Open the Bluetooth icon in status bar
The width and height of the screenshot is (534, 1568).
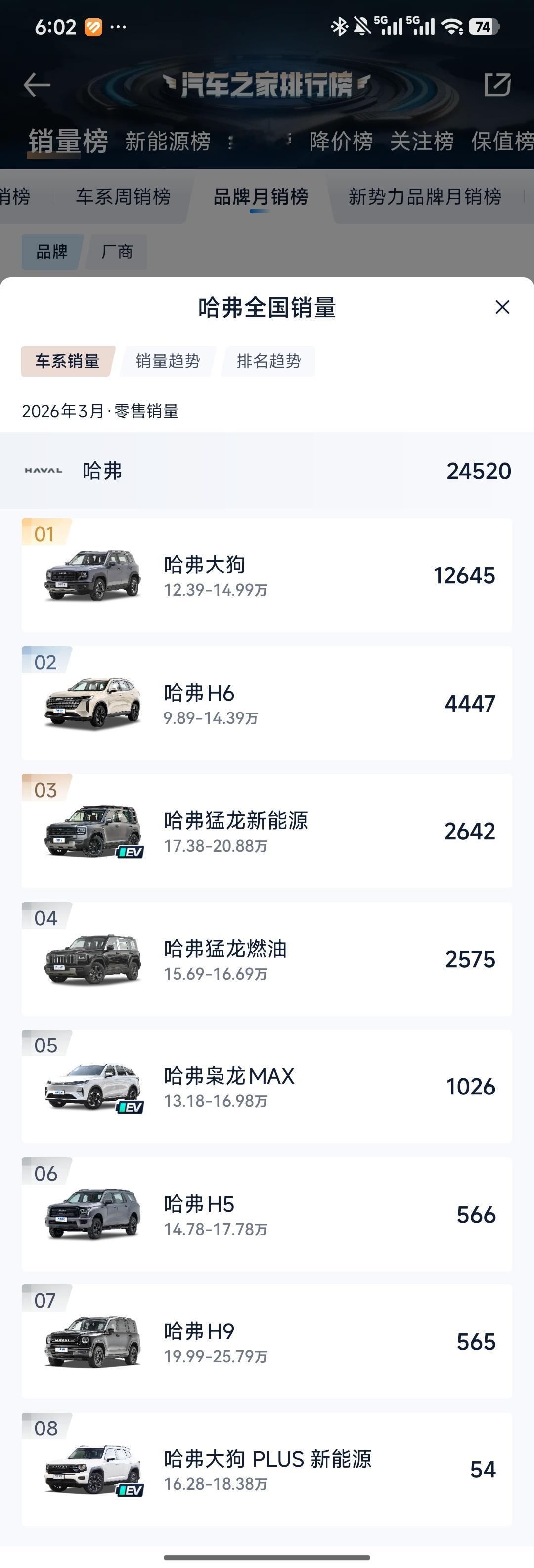pyautogui.click(x=338, y=26)
